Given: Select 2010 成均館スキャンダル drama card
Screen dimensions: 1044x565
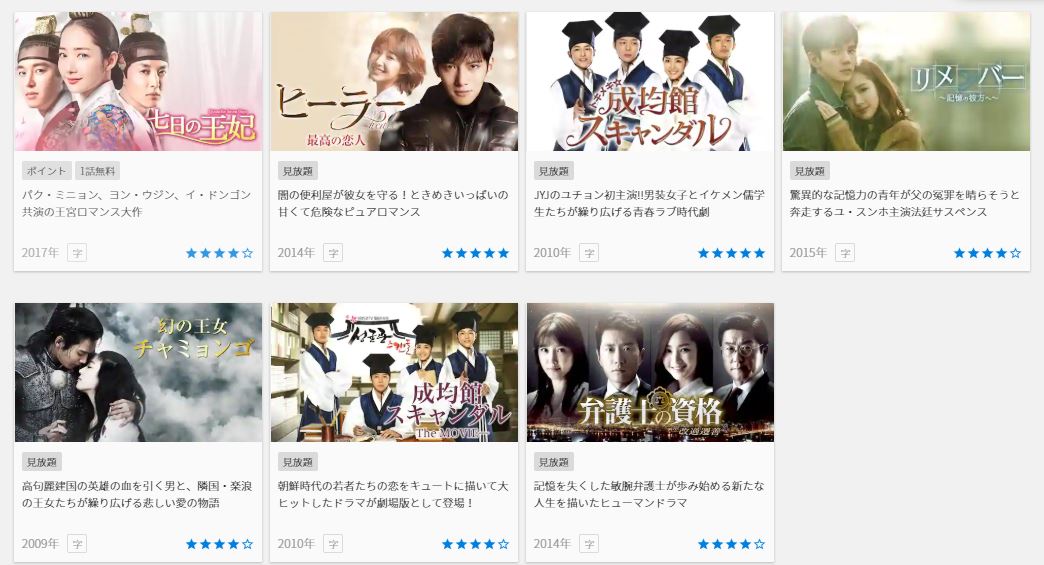Looking at the screenshot, I should pos(650,82).
